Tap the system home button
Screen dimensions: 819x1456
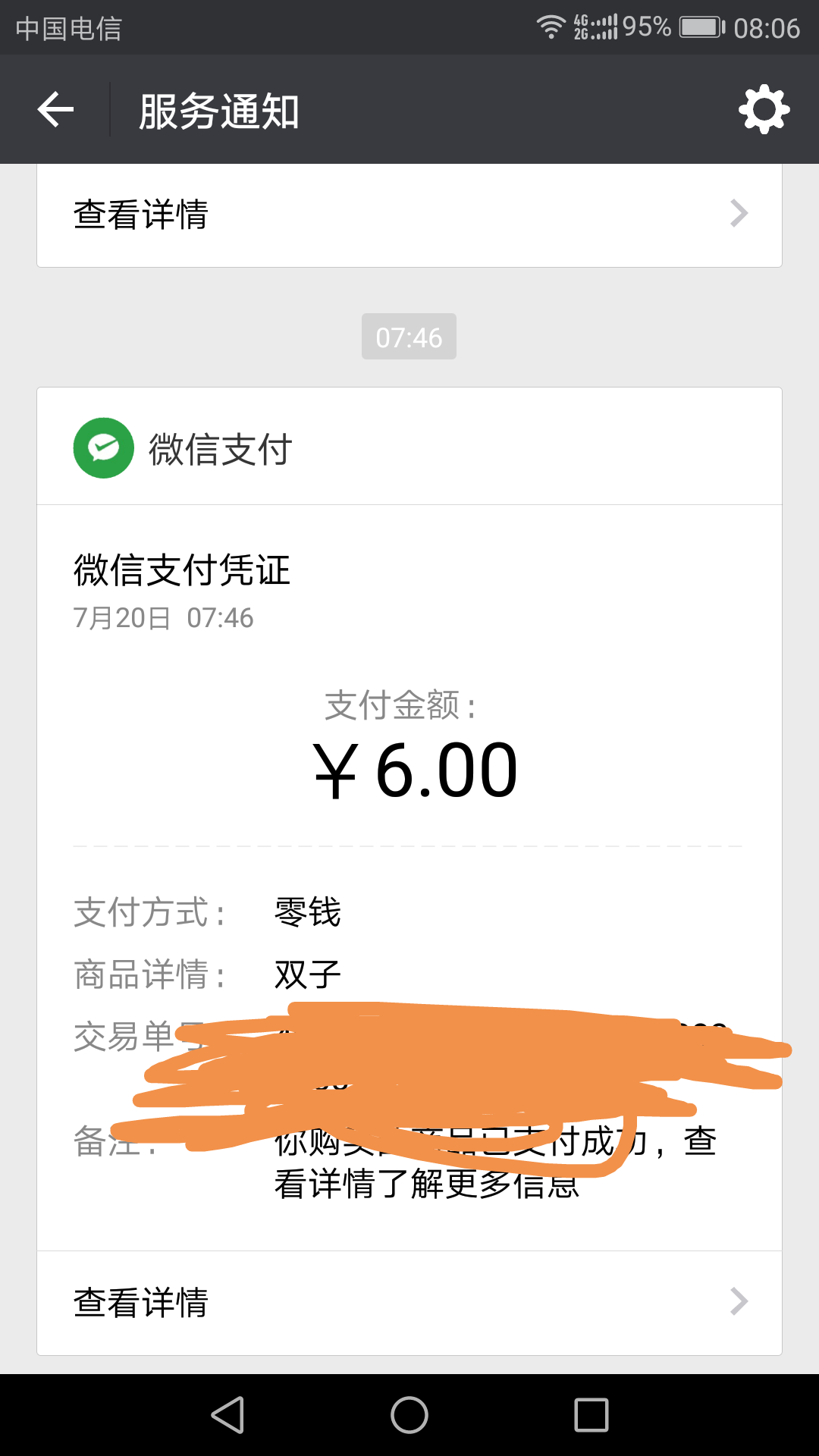409,1415
